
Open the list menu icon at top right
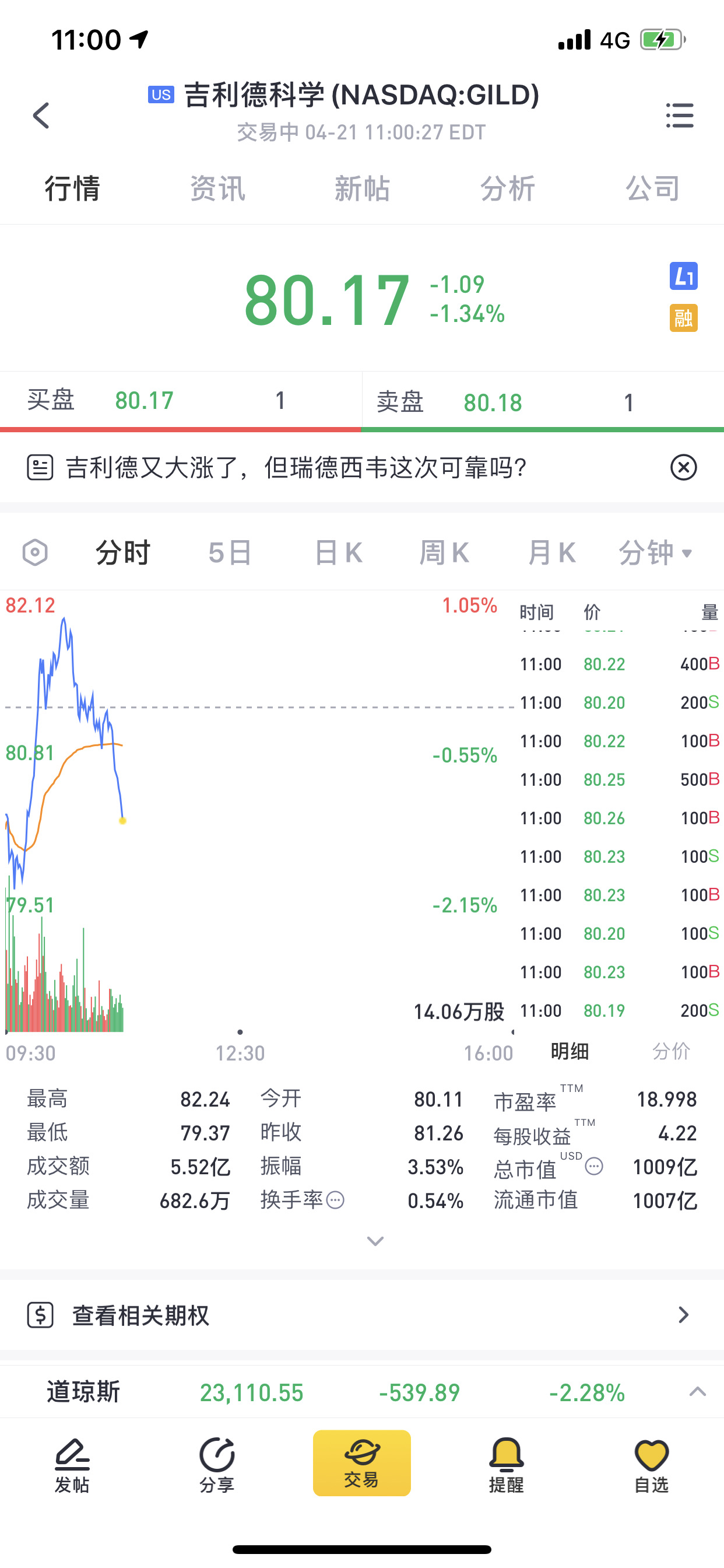point(680,115)
